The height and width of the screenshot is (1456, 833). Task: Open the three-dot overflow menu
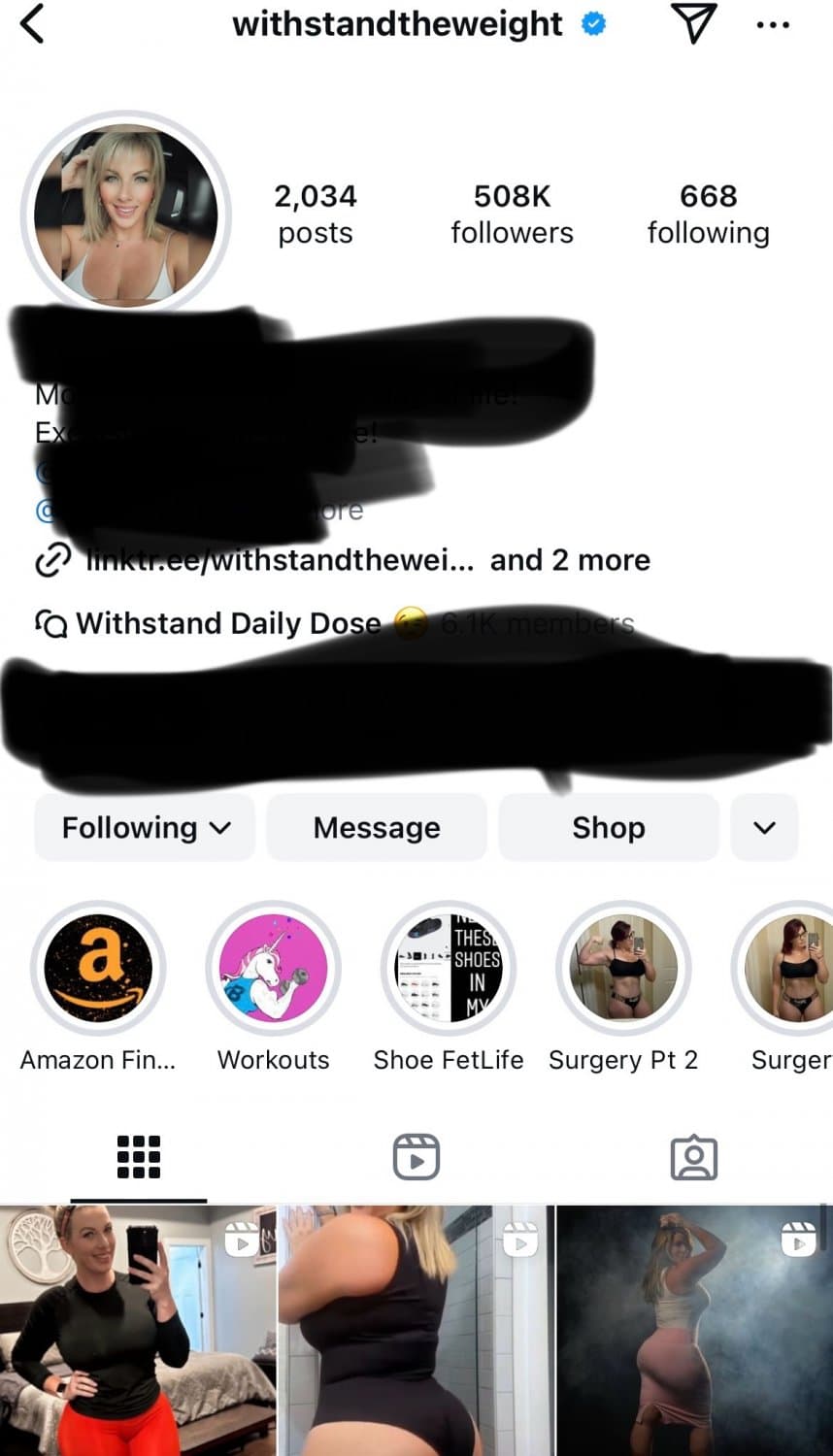773,24
